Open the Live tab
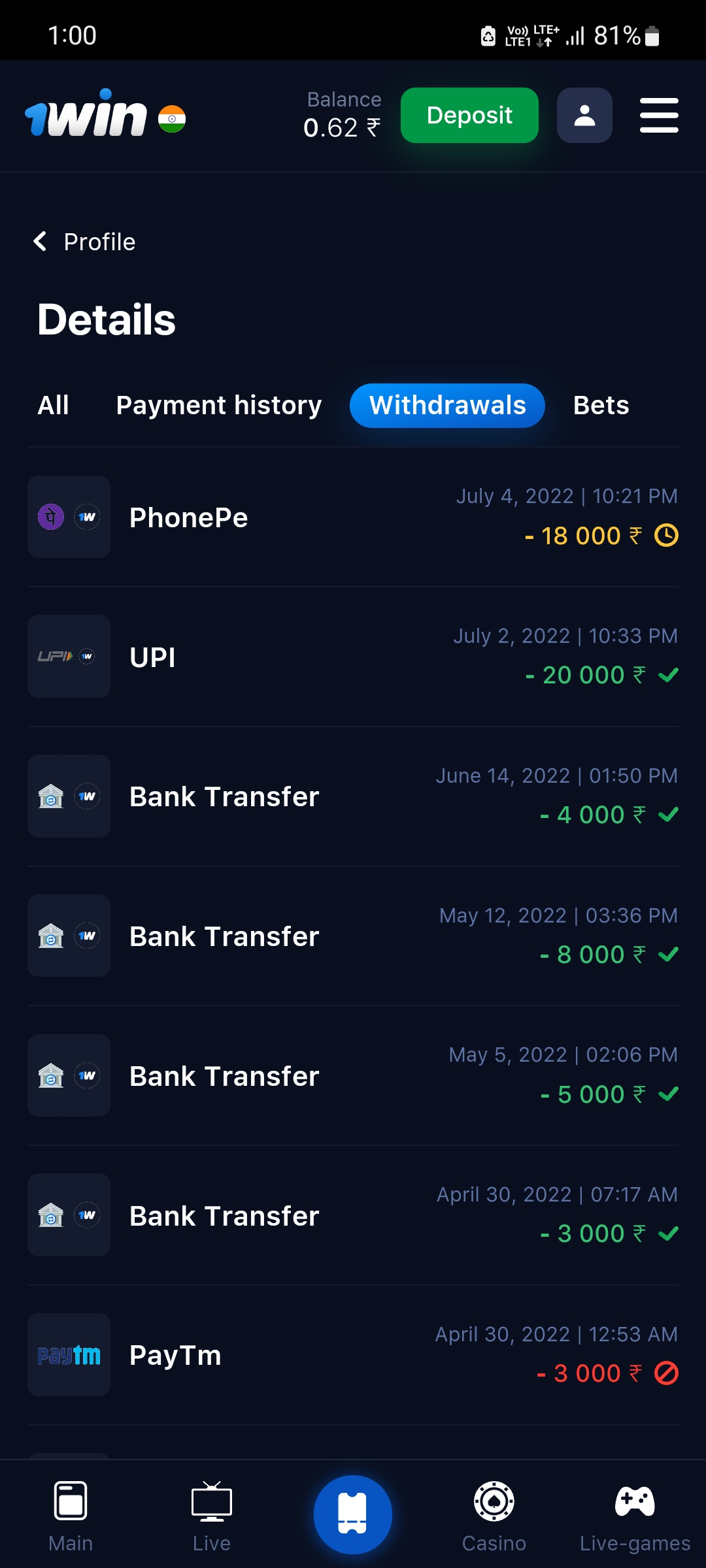Image resolution: width=706 pixels, height=1568 pixels. pyautogui.click(x=212, y=1516)
